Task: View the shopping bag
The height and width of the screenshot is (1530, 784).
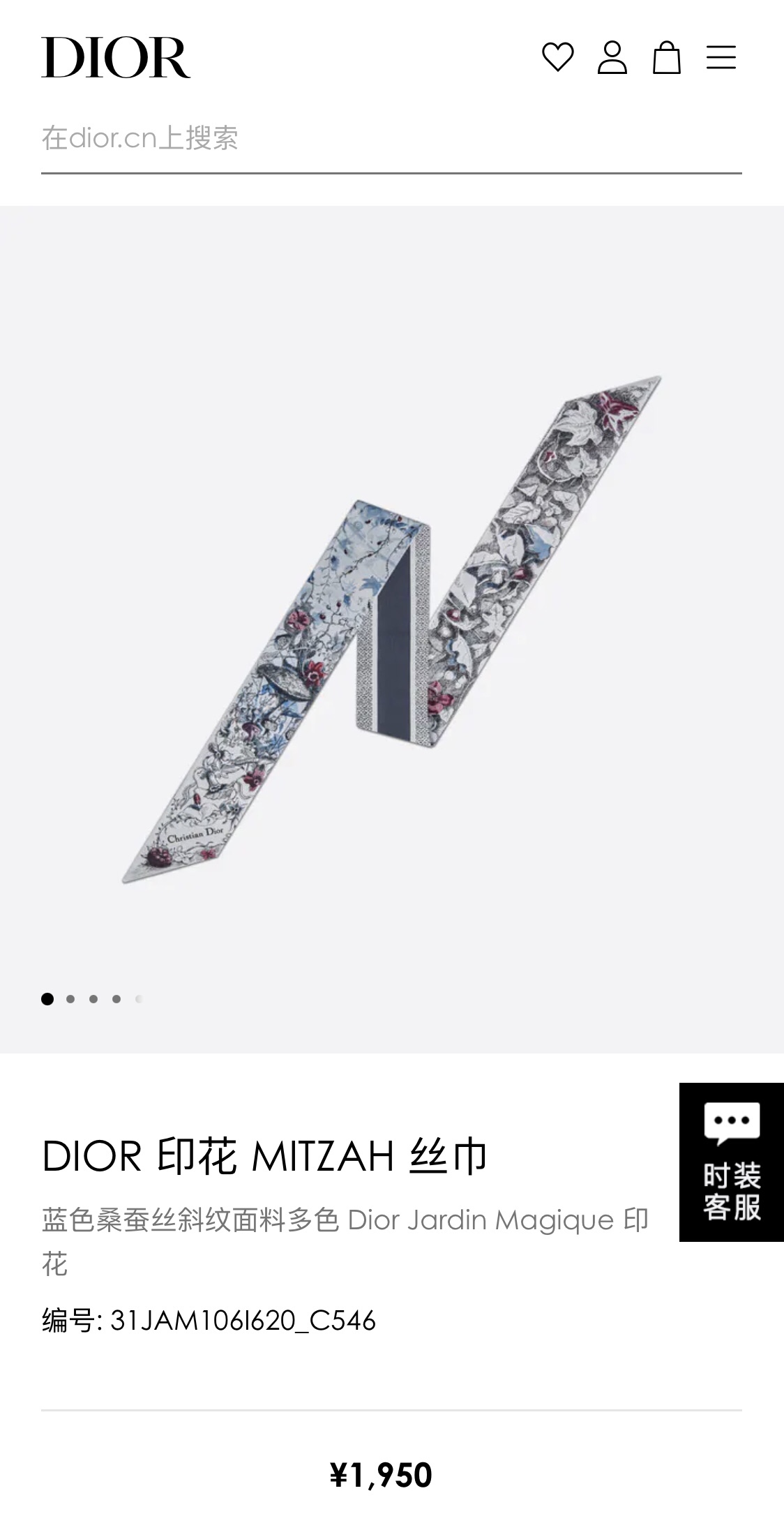Action: pyautogui.click(x=667, y=57)
